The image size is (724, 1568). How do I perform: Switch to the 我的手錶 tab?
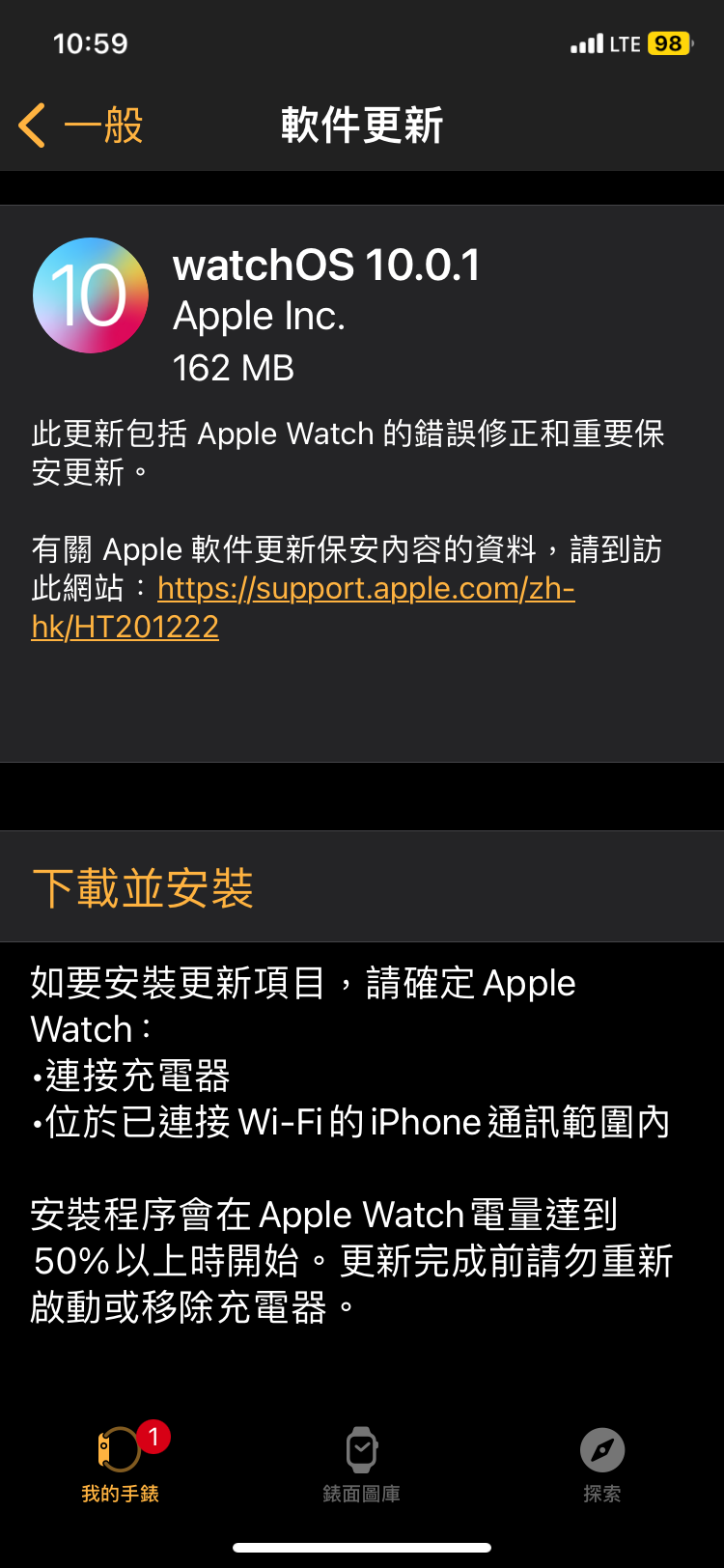pos(121,1464)
